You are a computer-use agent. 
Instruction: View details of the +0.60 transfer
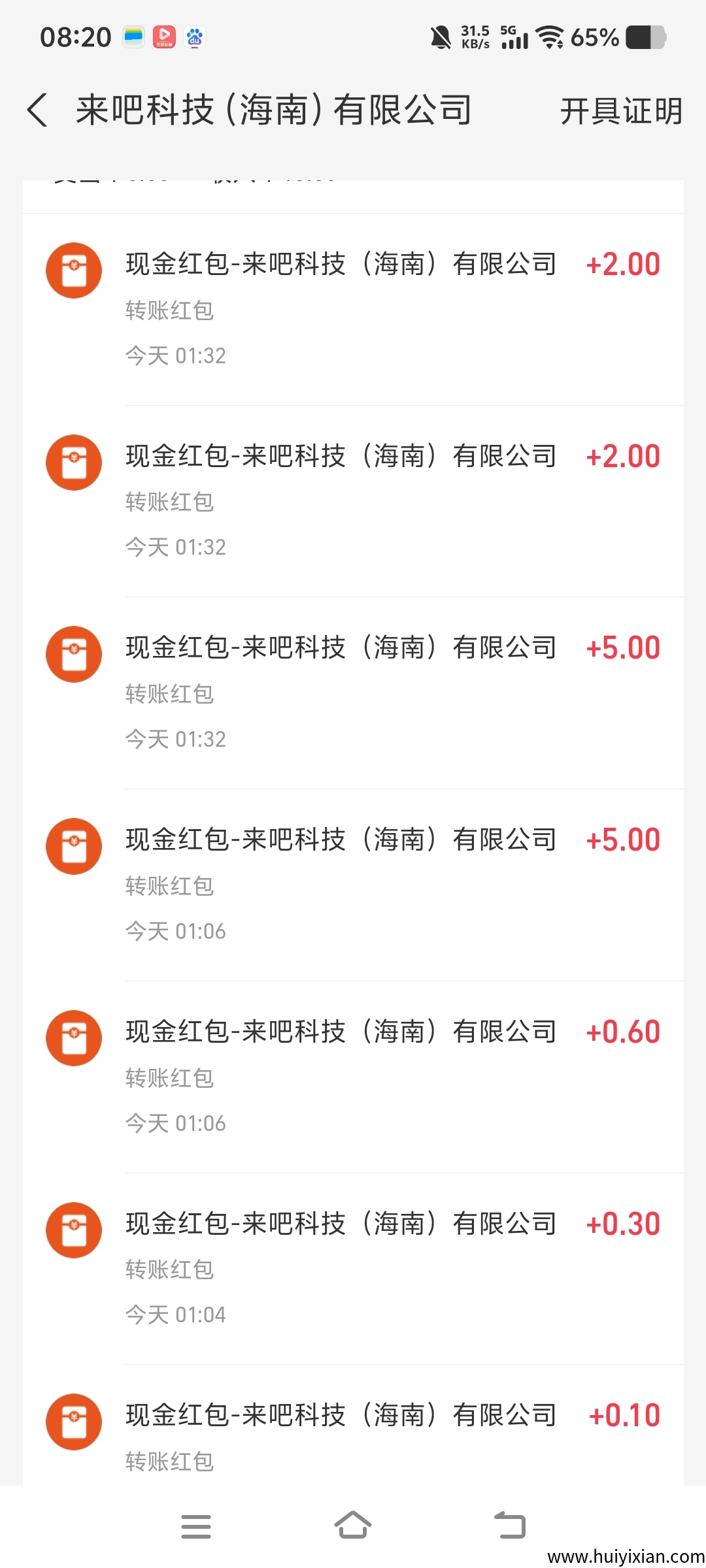click(x=353, y=1077)
